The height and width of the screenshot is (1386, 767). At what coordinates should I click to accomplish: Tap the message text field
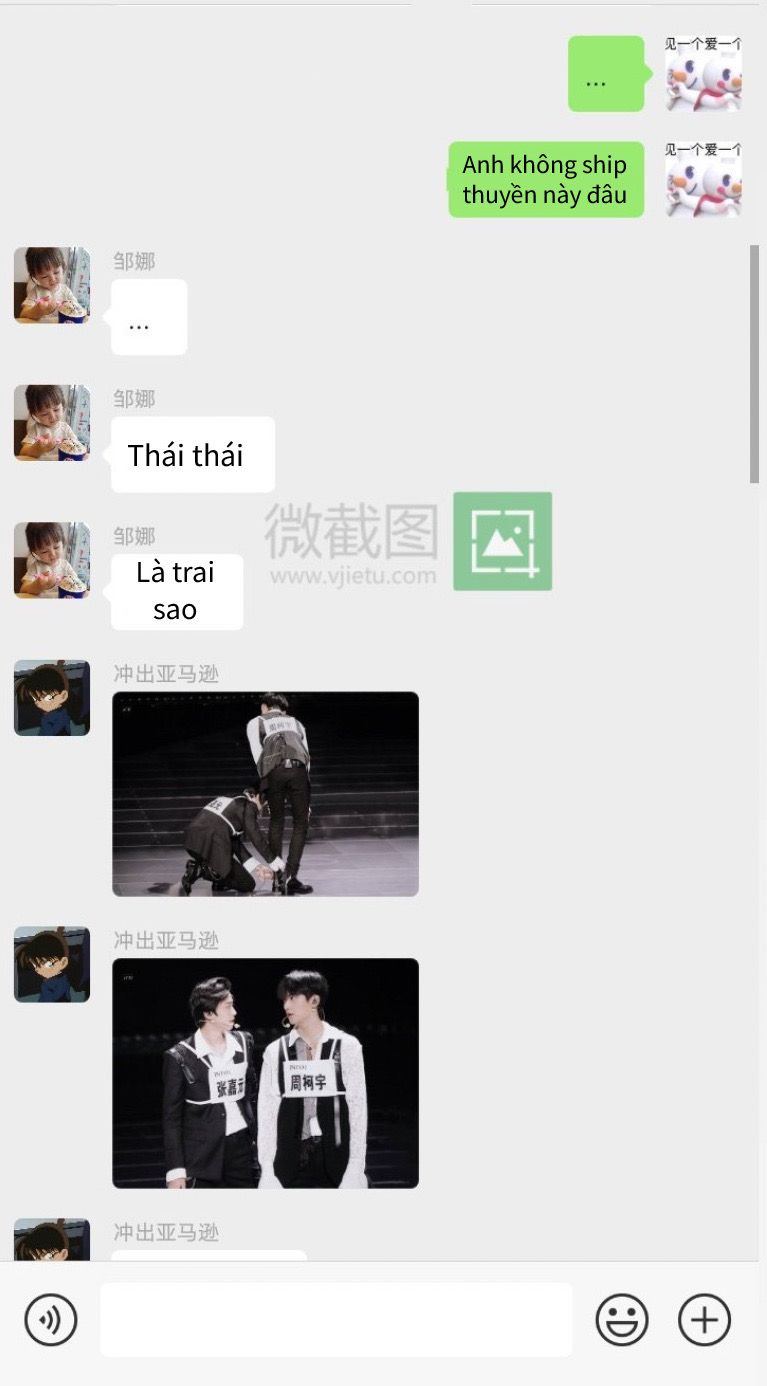(x=336, y=1320)
